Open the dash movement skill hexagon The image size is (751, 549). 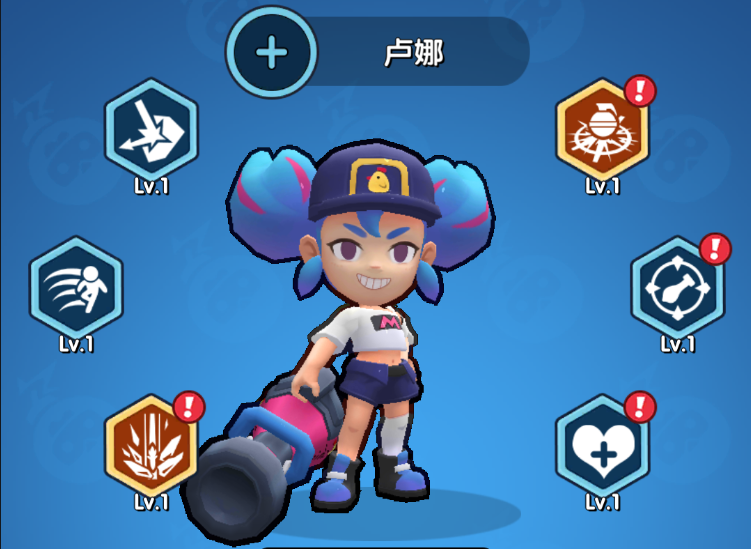point(76,285)
